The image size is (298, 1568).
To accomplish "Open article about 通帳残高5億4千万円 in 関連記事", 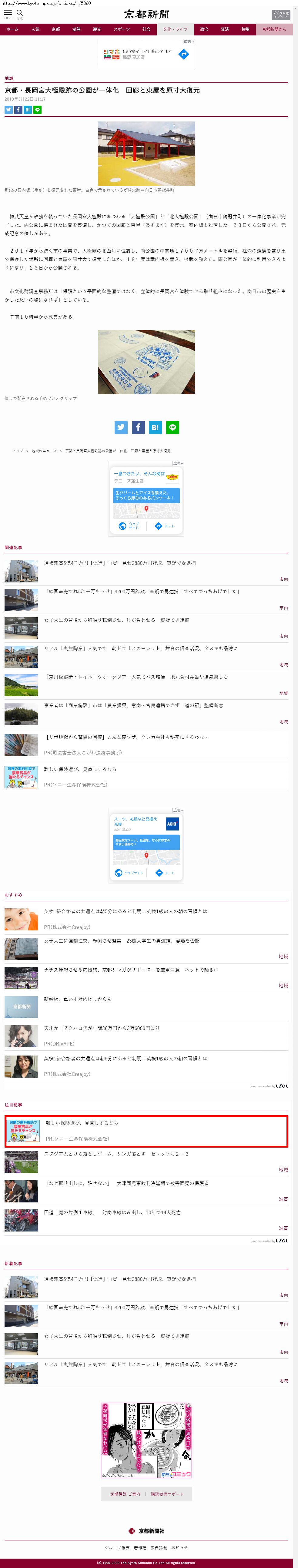I will pyautogui.click(x=119, y=563).
